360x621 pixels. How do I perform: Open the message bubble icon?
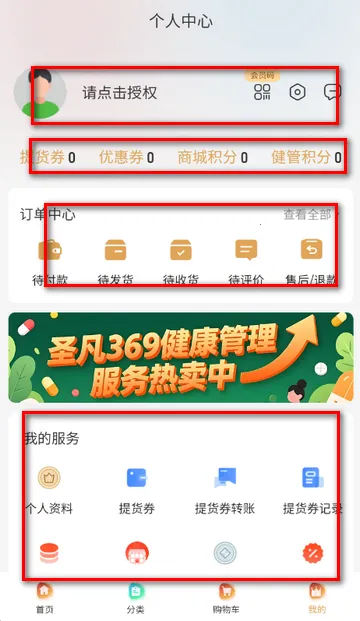point(332,92)
